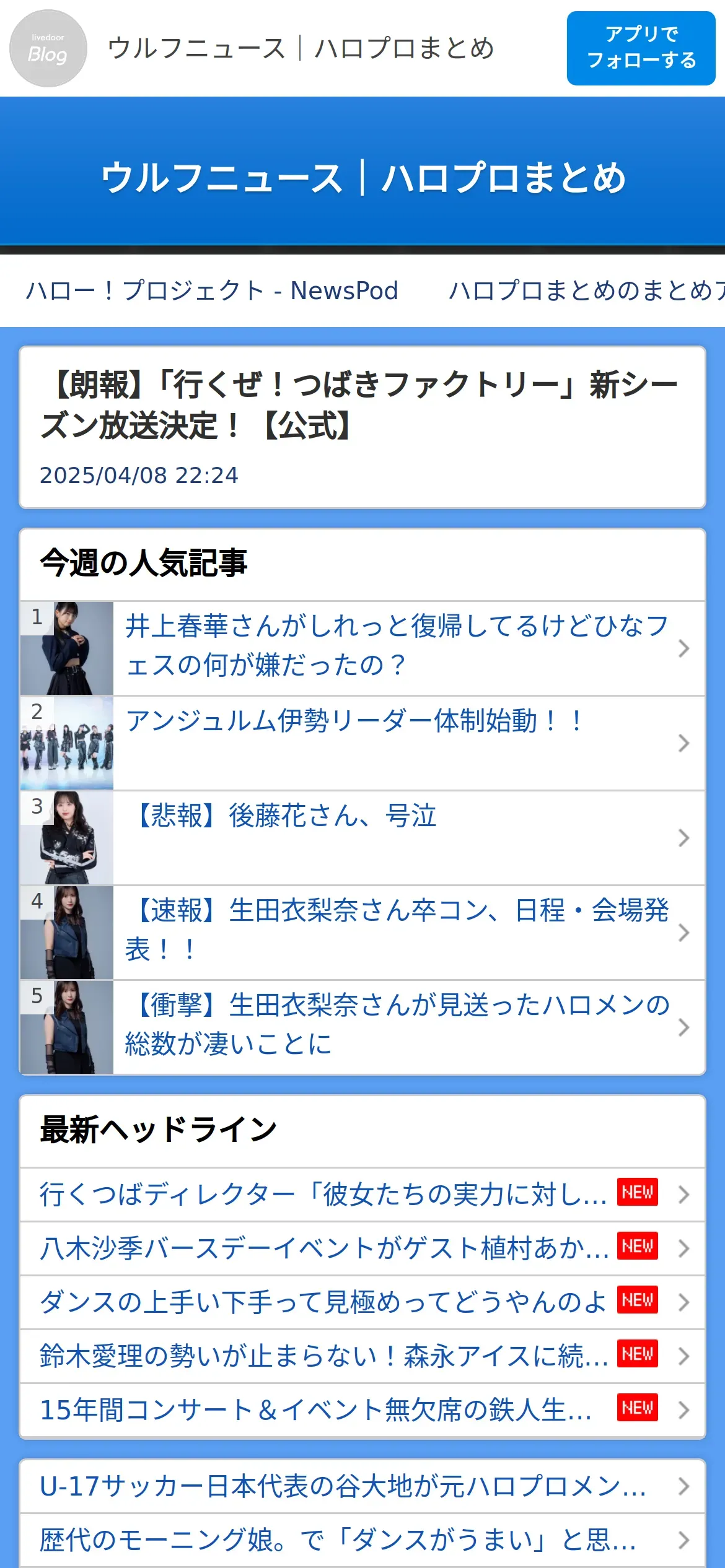This screenshot has width=725, height=1568.
Task: Read 歴代のモーニング娘。でダンスがうまい headline
Action: coord(338,1540)
